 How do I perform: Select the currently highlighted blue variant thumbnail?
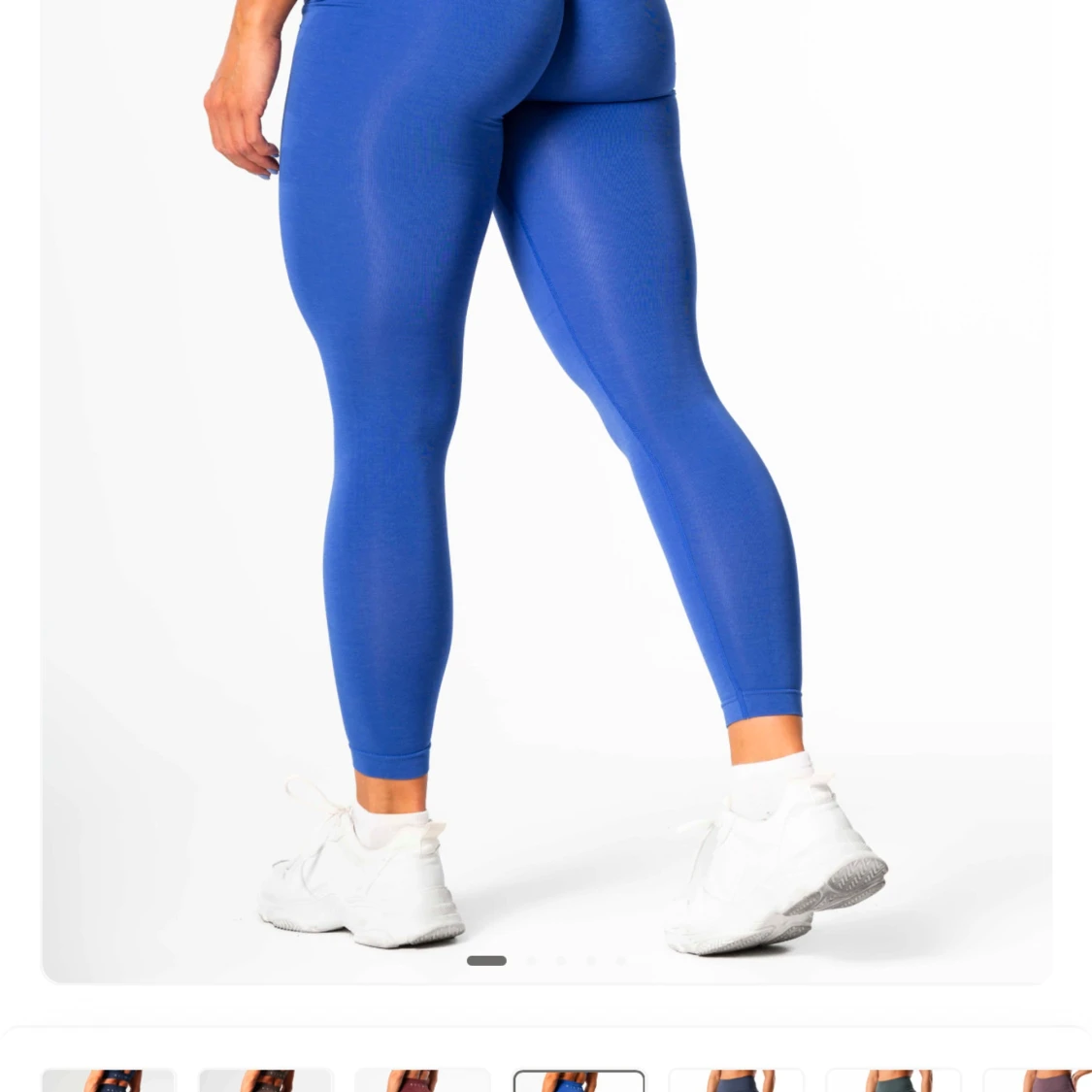coord(579,1080)
